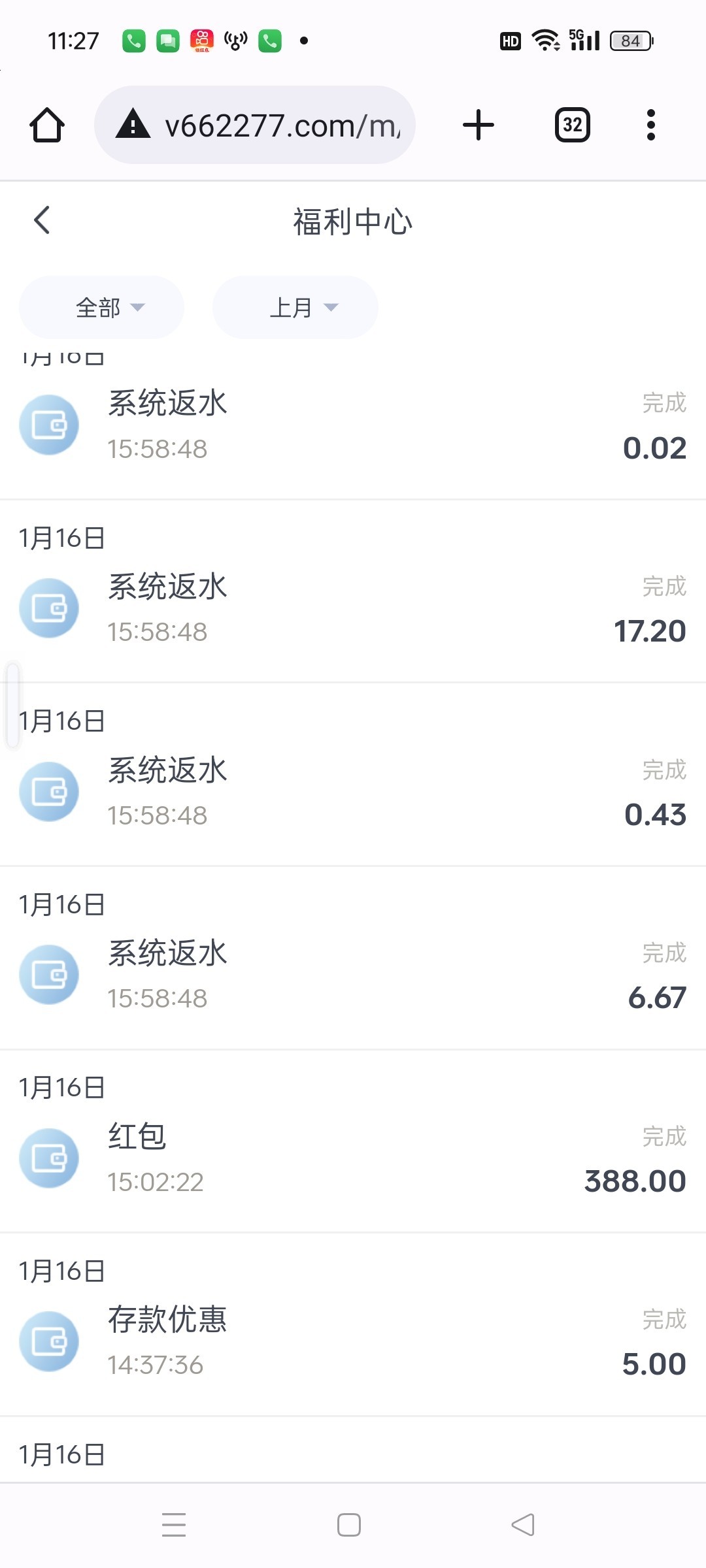This screenshot has width=706, height=1568.
Task: Open the 系统返水 17.20 record
Action: 353,608
